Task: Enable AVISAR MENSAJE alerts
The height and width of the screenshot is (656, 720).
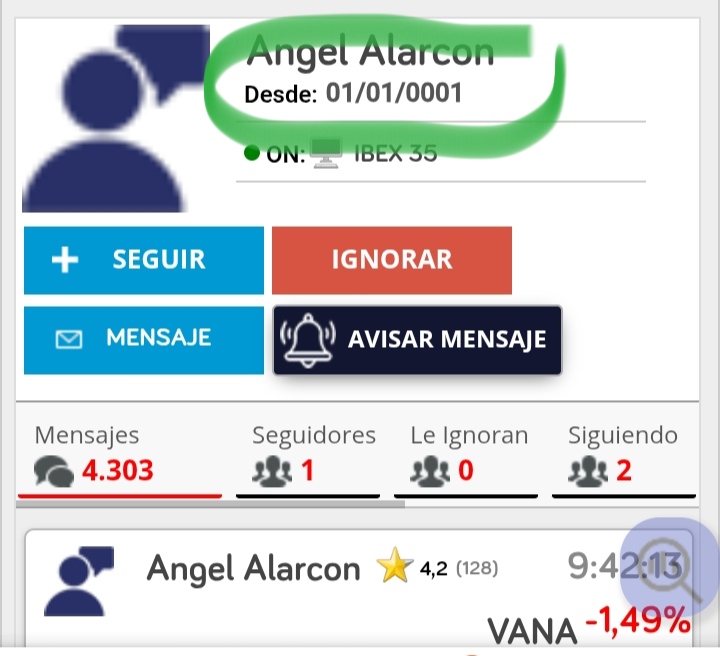Action: pyautogui.click(x=417, y=339)
